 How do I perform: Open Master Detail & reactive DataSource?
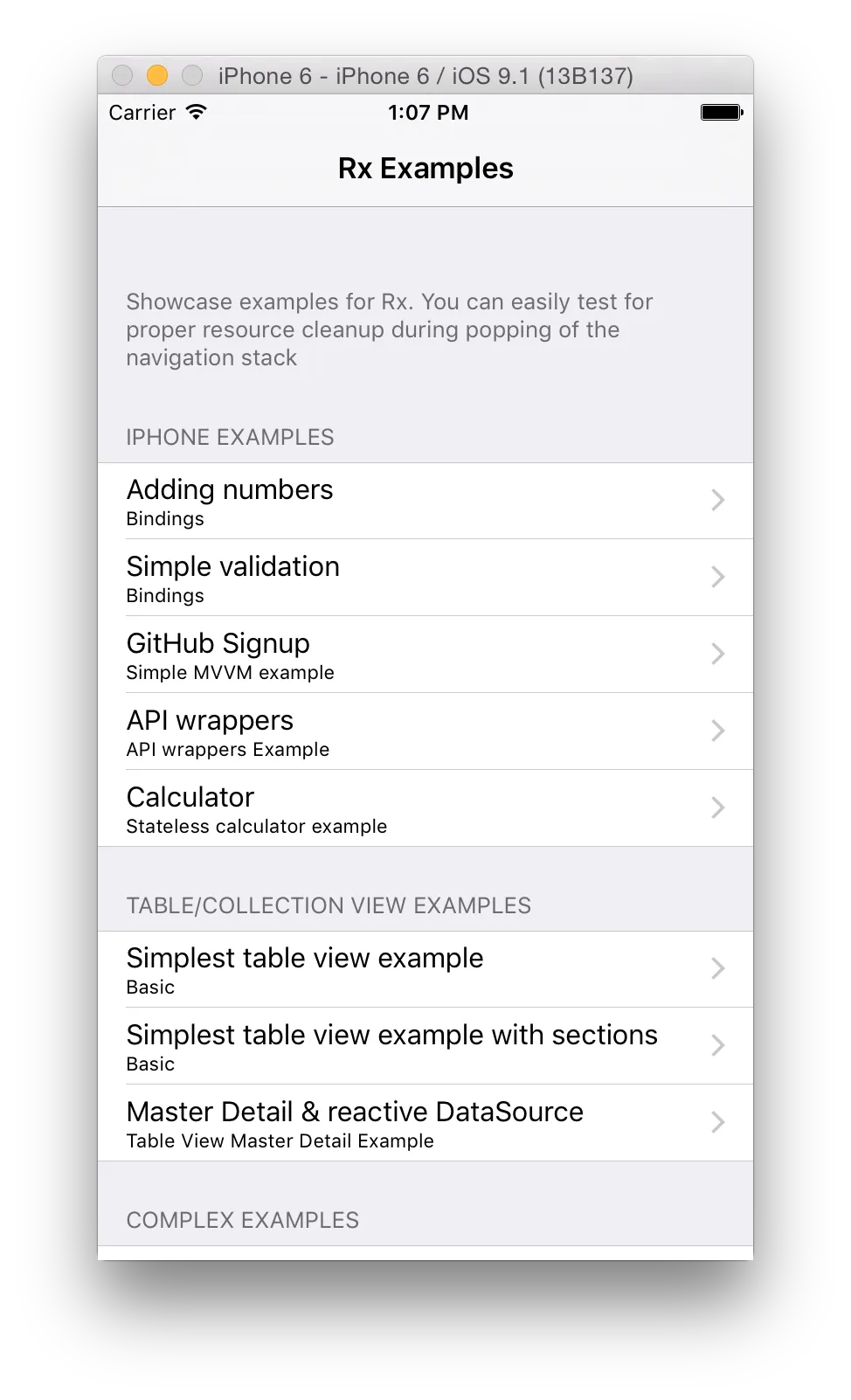[425, 1123]
